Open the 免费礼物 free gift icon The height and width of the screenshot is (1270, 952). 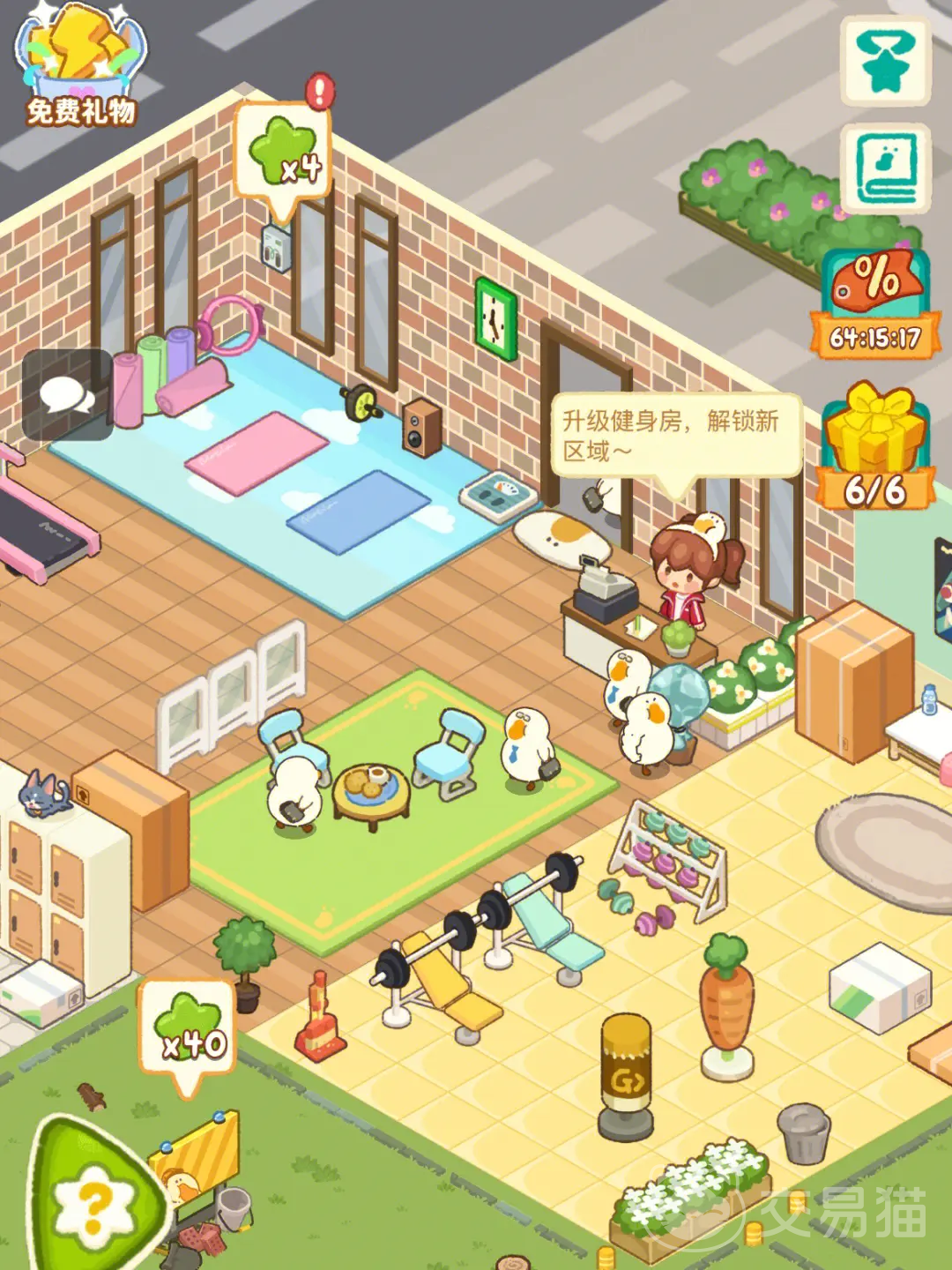[x=79, y=66]
